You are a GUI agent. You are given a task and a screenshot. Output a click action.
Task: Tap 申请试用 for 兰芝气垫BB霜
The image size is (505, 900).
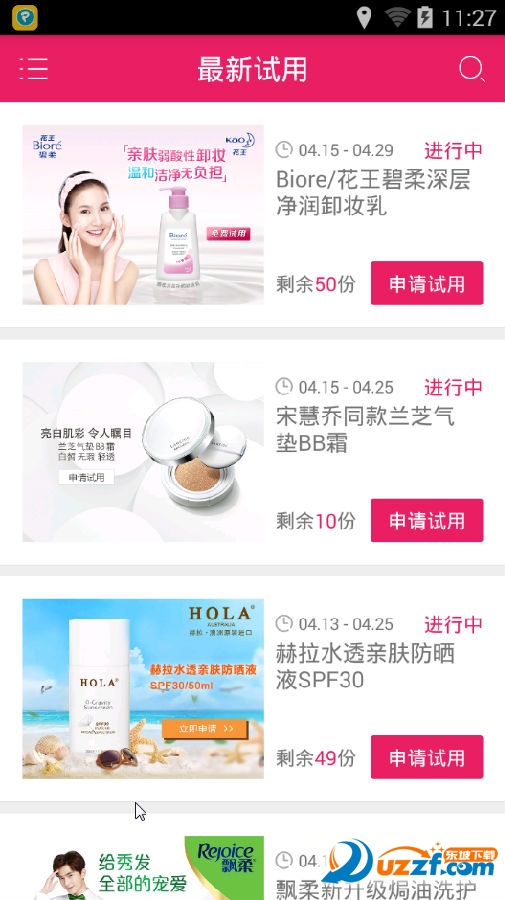[427, 520]
